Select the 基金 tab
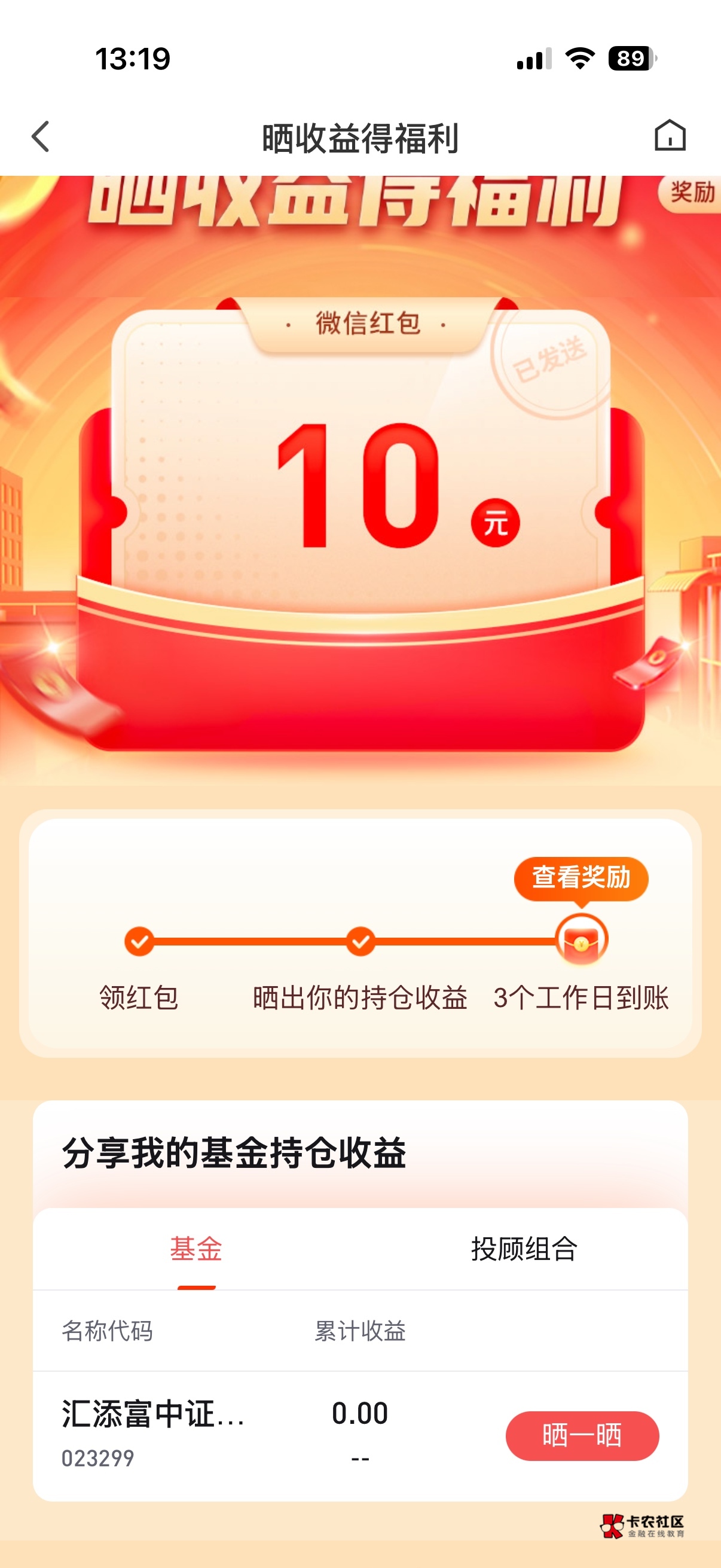Screen dimensions: 721x1568 click(x=196, y=1249)
